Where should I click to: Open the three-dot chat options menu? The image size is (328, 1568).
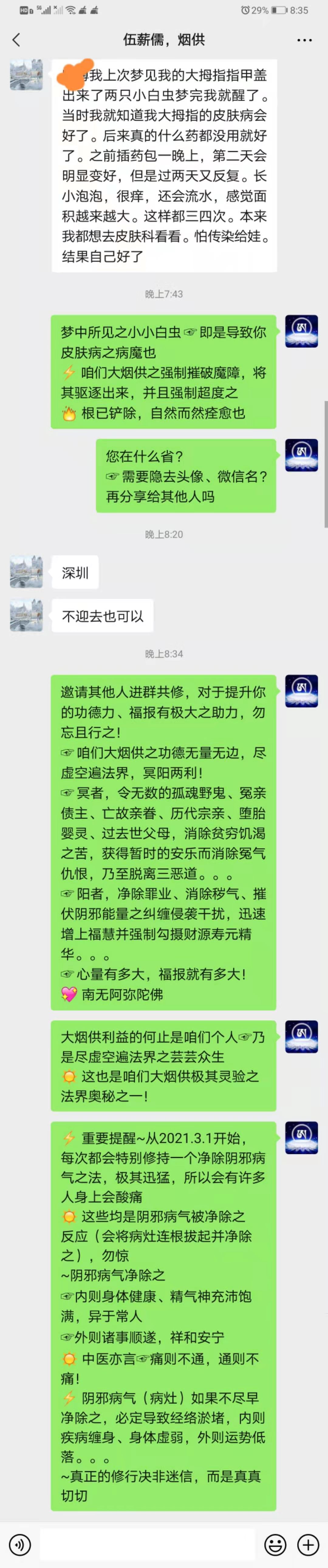304,40
